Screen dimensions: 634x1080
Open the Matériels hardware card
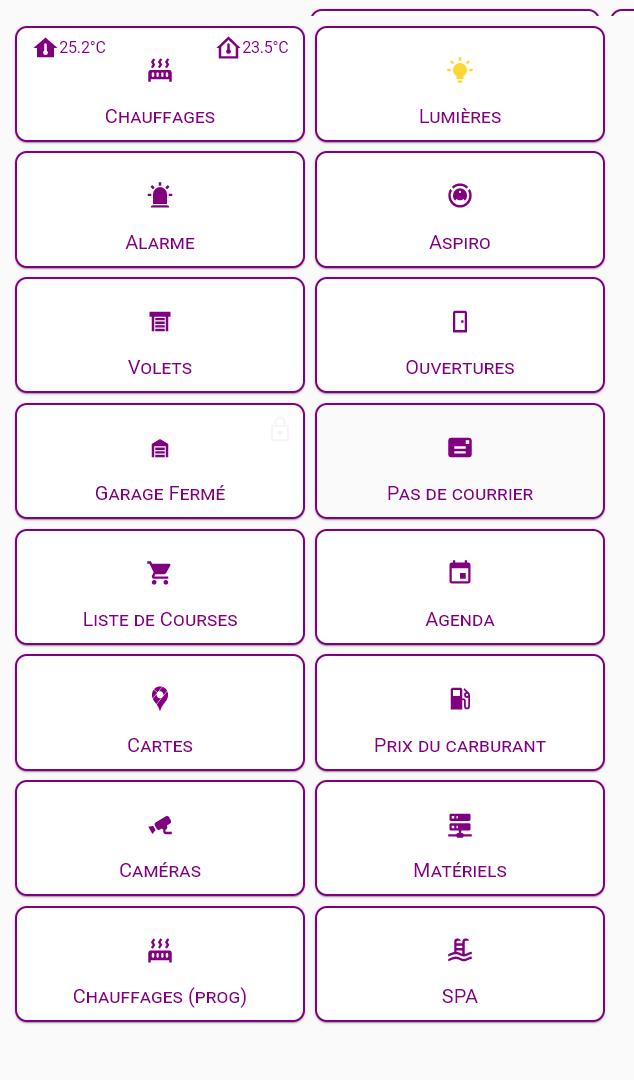point(460,838)
